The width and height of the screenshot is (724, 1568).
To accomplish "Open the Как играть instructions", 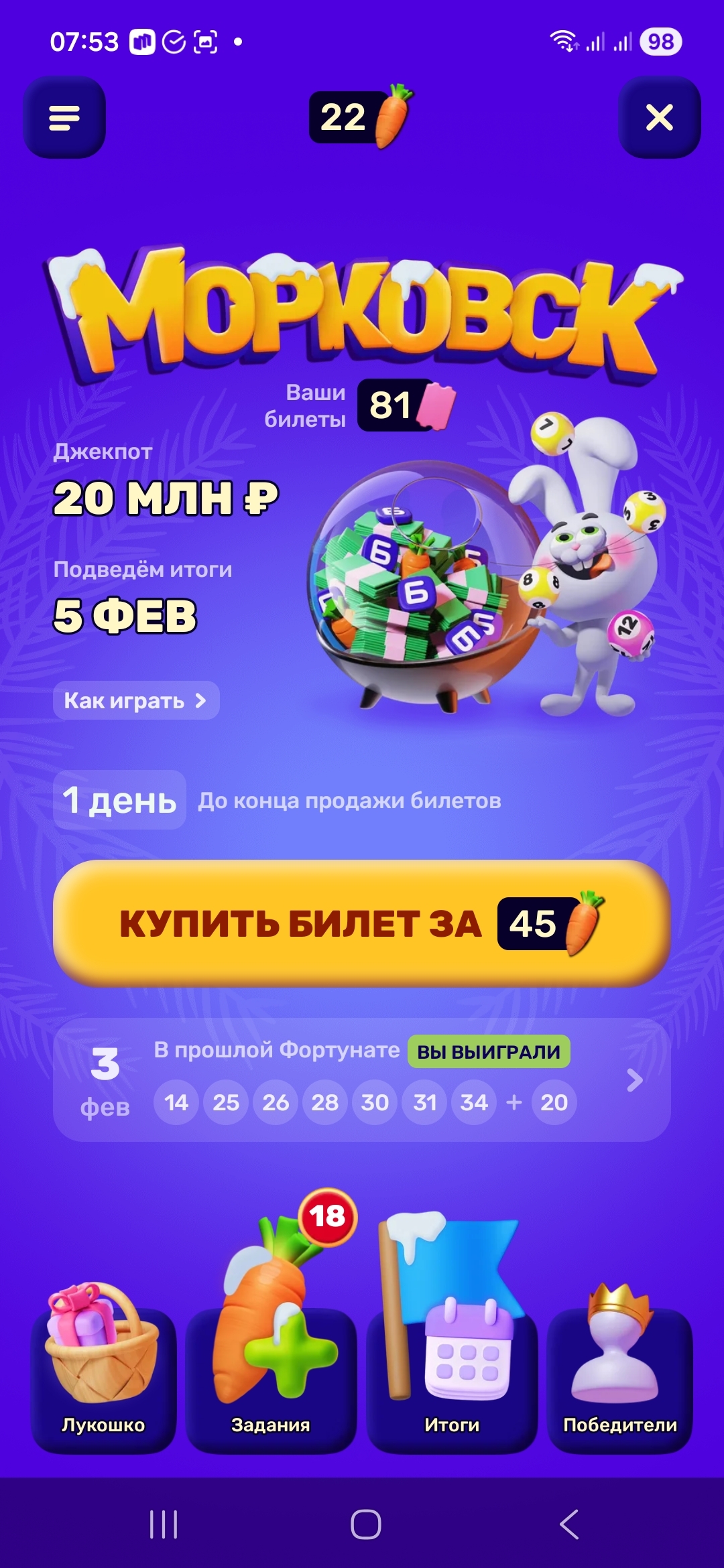I will (x=136, y=701).
